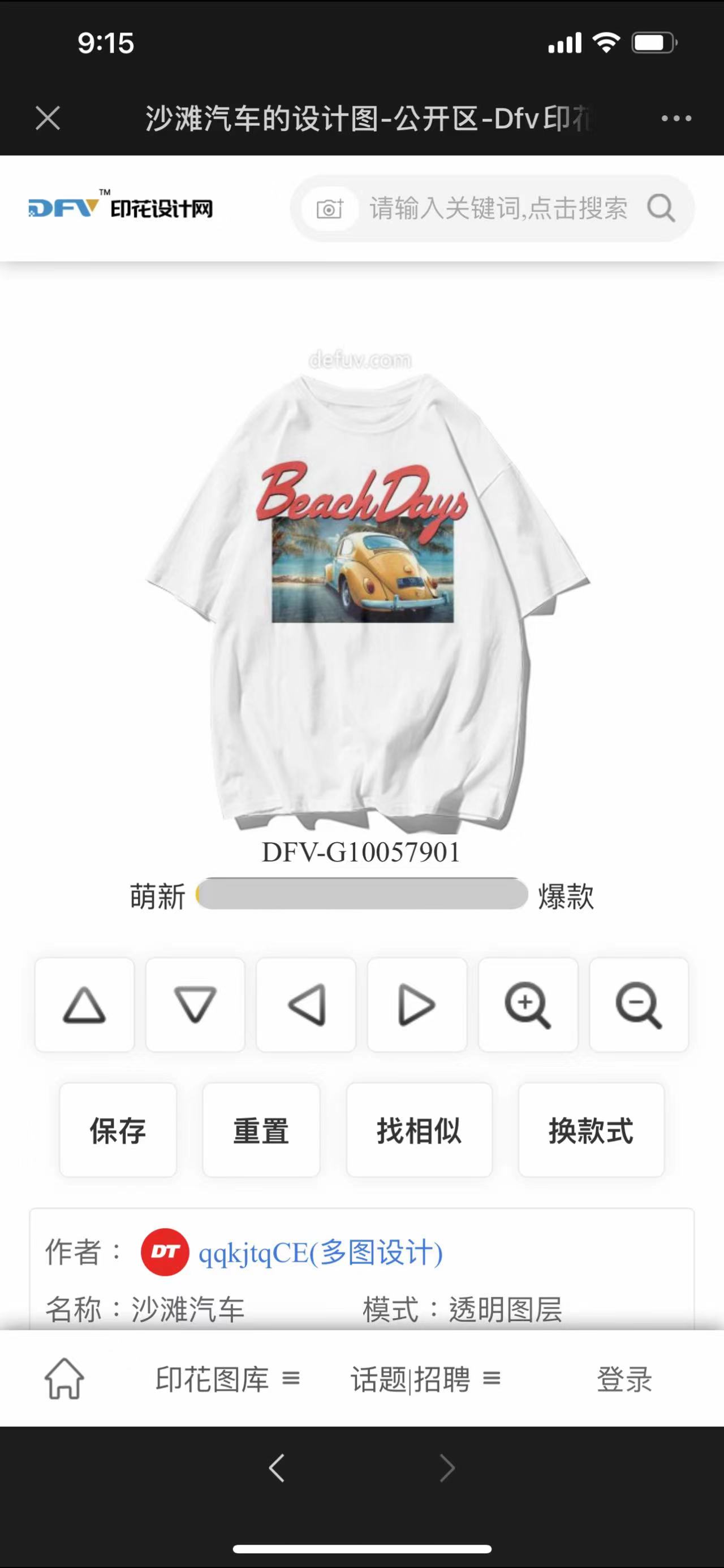Move the print up with the up arrow
Viewport: 724px width, 1568px height.
[x=84, y=1005]
